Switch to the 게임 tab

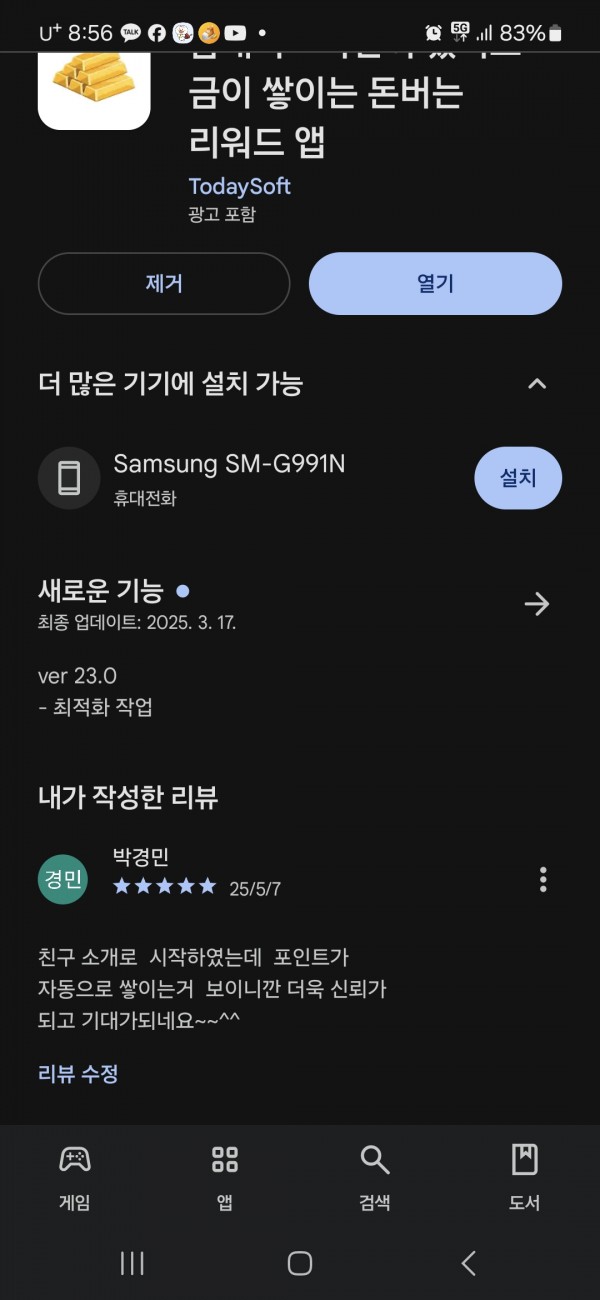[75, 1177]
